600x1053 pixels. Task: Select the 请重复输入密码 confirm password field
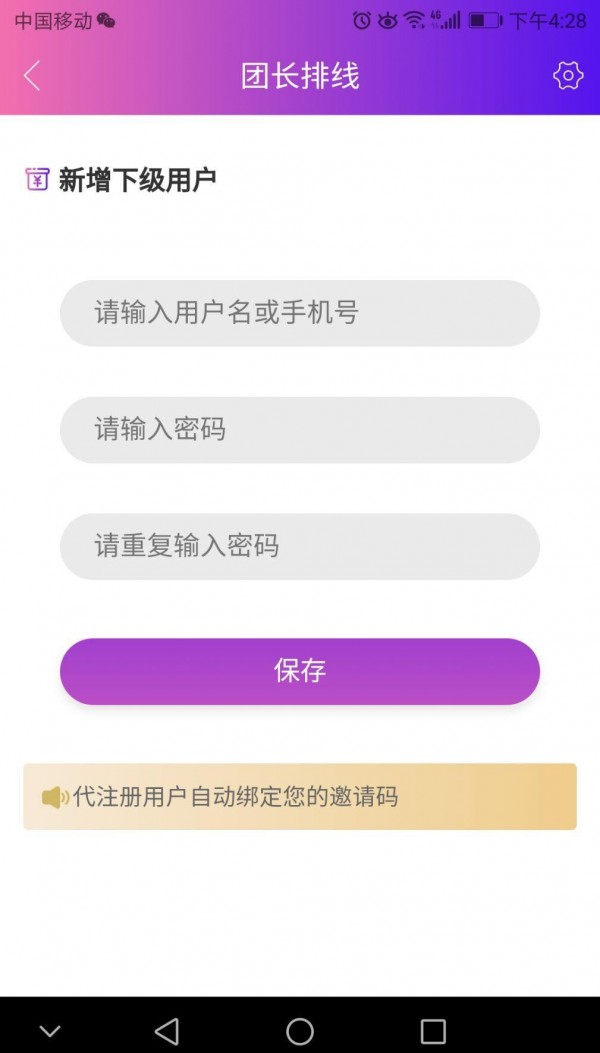point(300,547)
